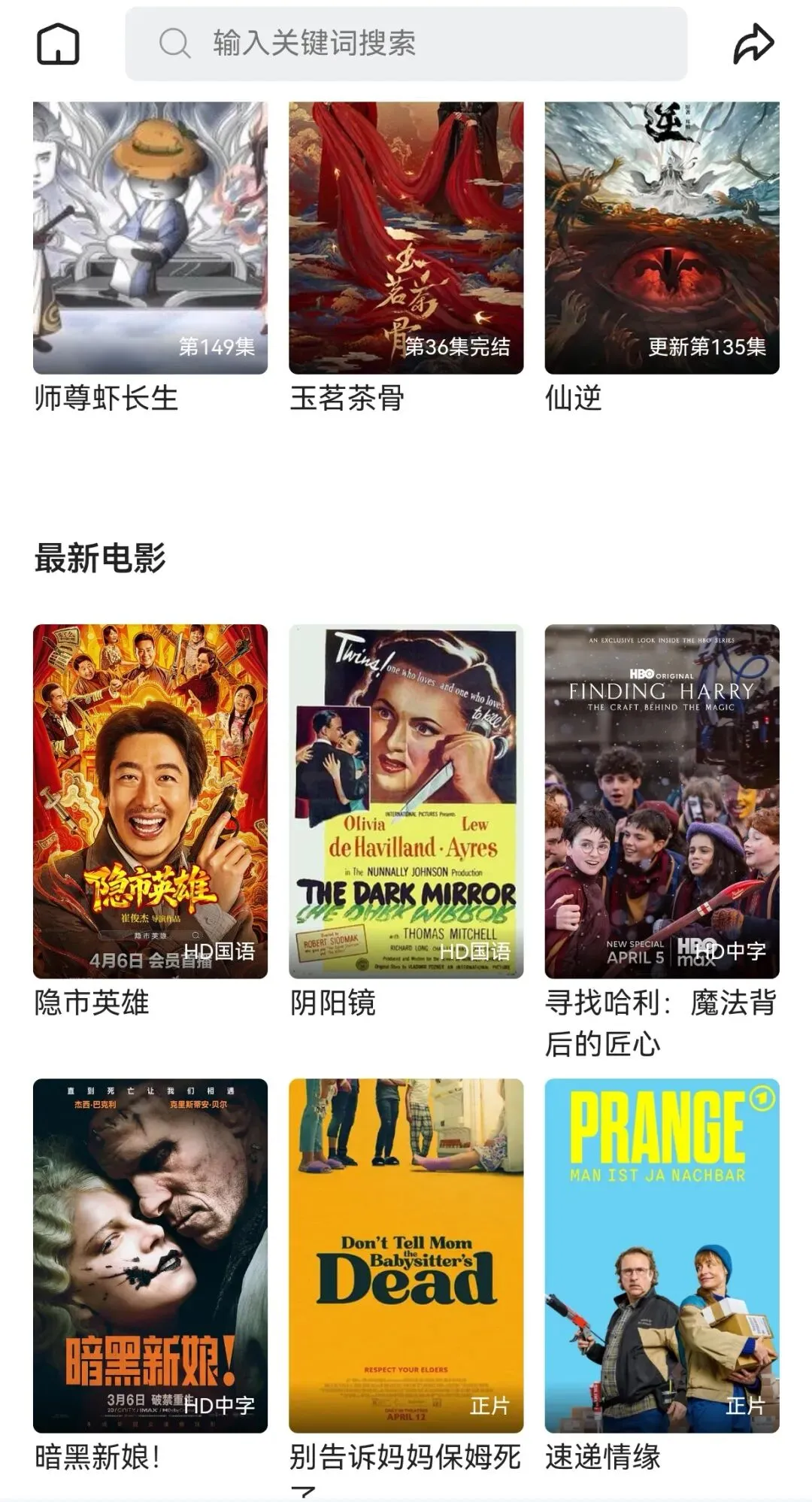Screen dimensions: 812x1502
Task: Select the movie 阴阳镜
Action: pyautogui.click(x=406, y=801)
